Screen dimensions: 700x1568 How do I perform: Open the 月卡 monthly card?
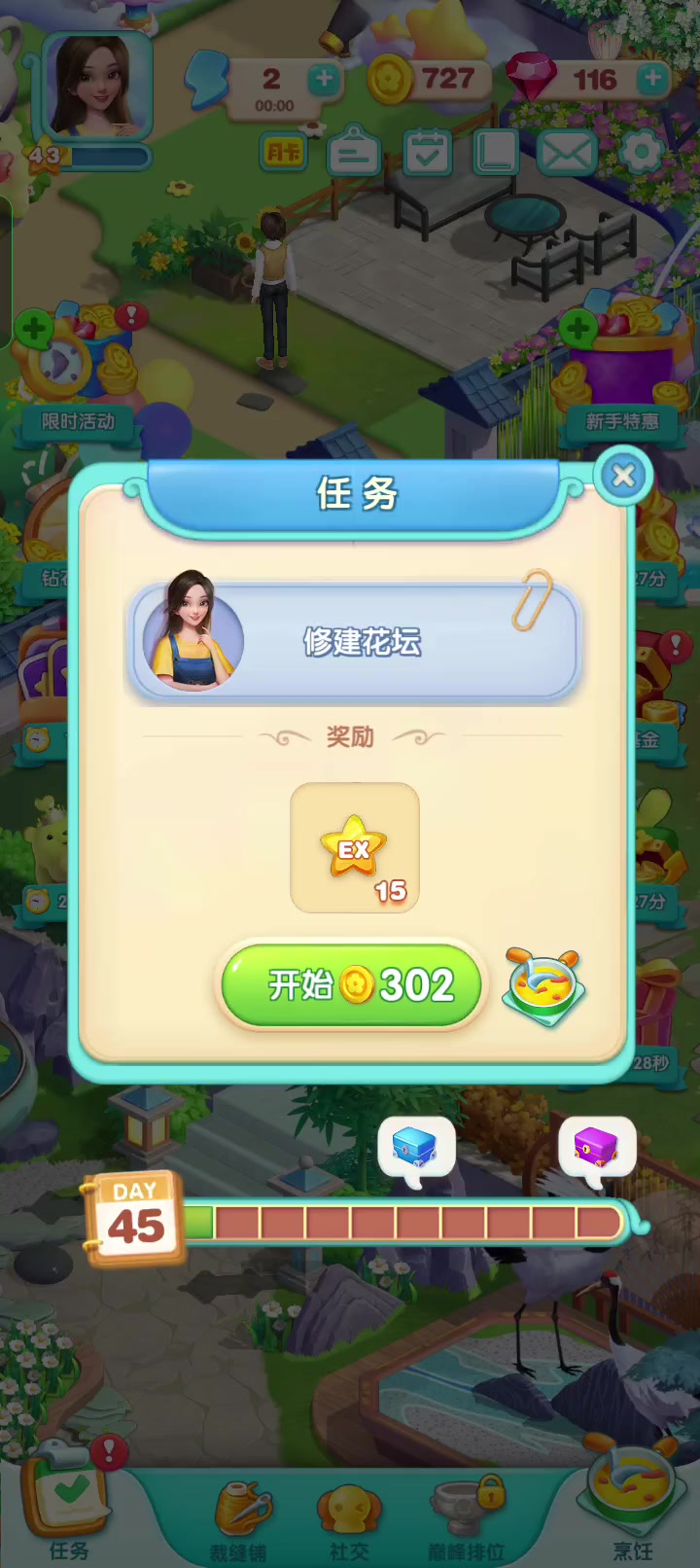[x=283, y=152]
